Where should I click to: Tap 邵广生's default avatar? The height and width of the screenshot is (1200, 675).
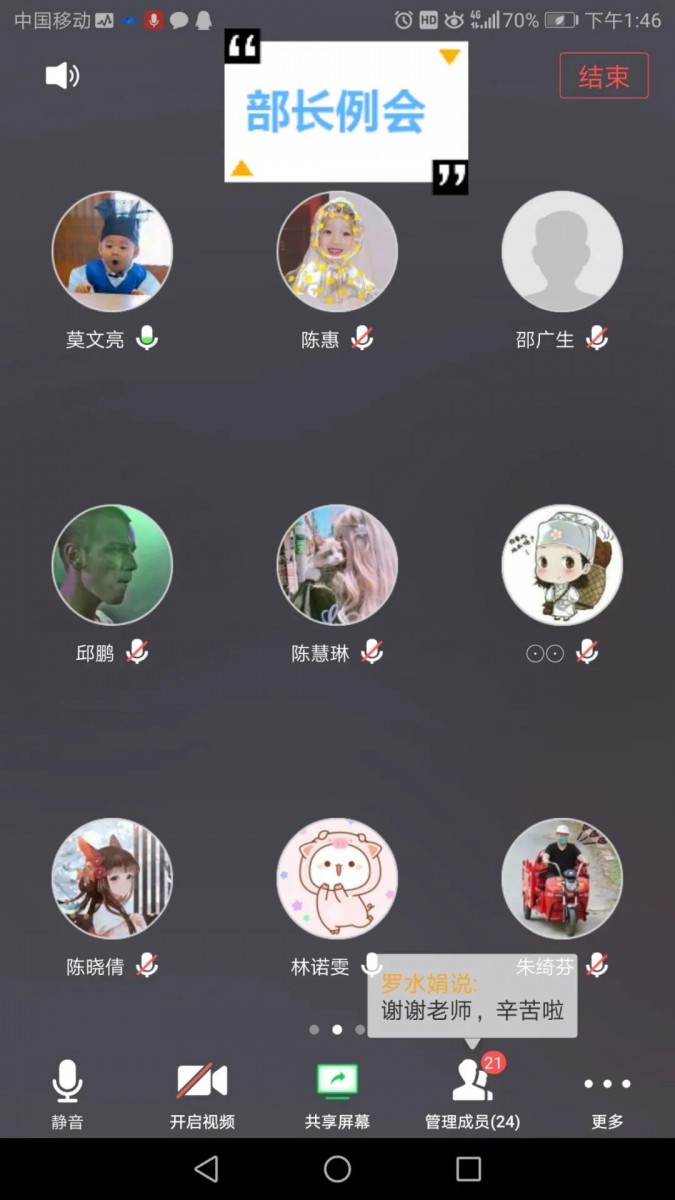[562, 252]
